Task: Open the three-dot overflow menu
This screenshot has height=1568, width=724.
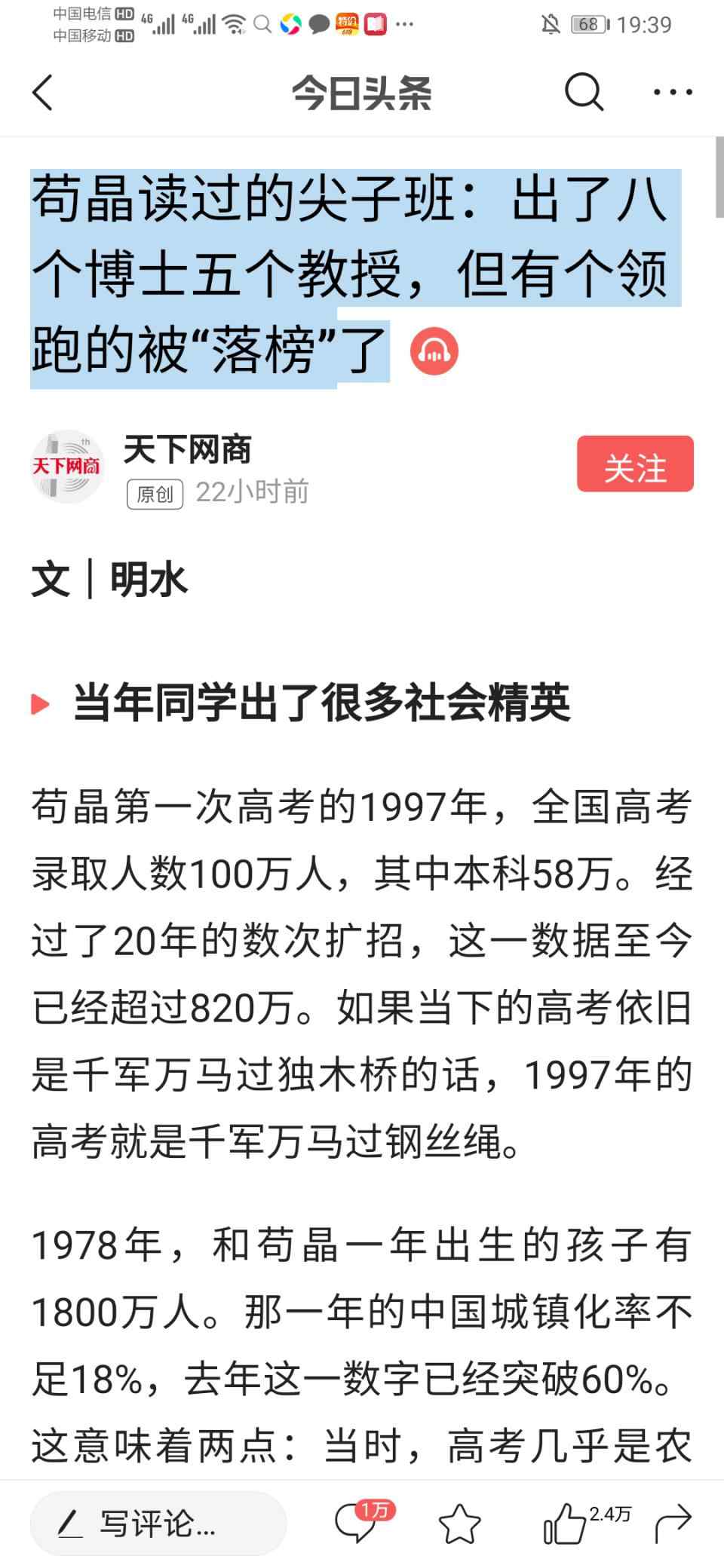Action: [x=672, y=93]
